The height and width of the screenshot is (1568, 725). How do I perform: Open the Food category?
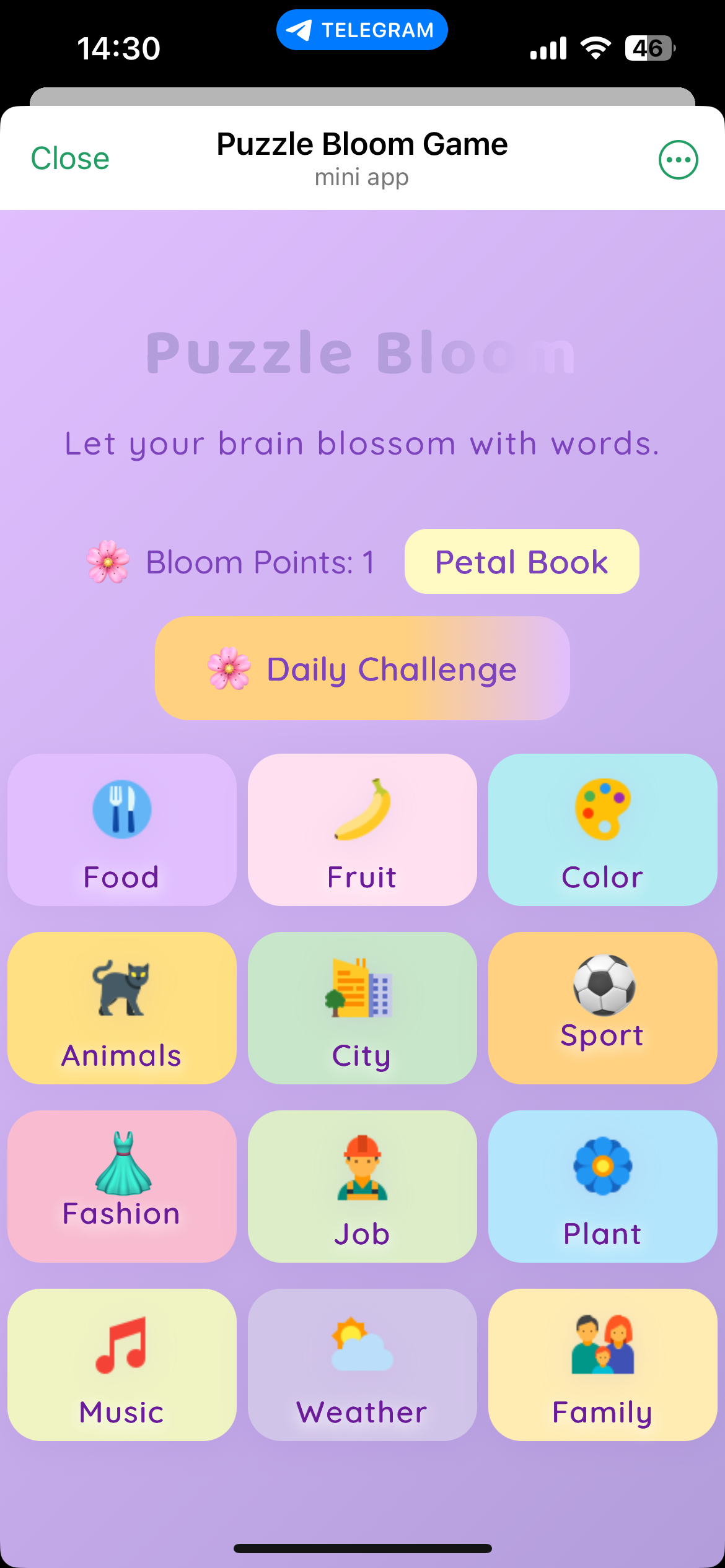(121, 830)
